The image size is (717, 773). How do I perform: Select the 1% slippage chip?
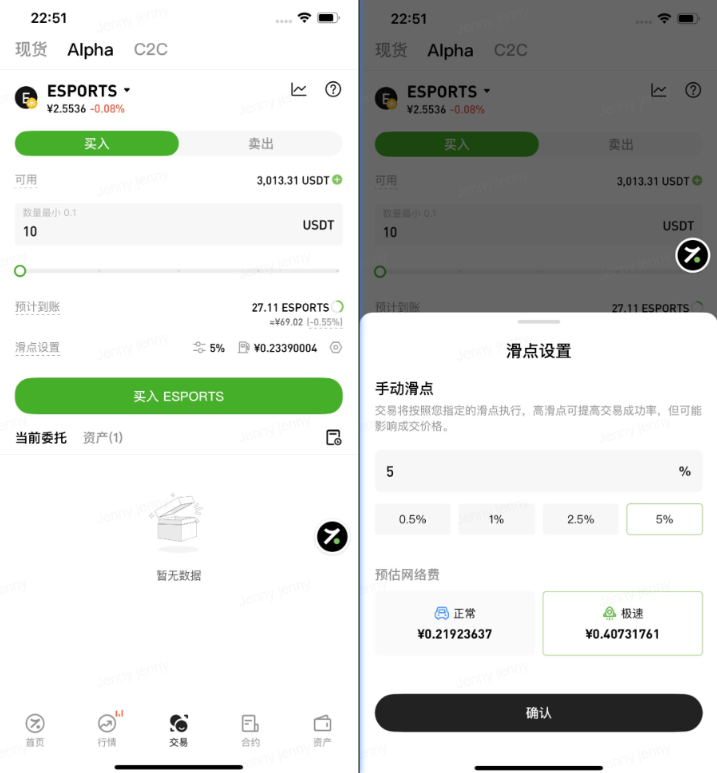pyautogui.click(x=496, y=519)
